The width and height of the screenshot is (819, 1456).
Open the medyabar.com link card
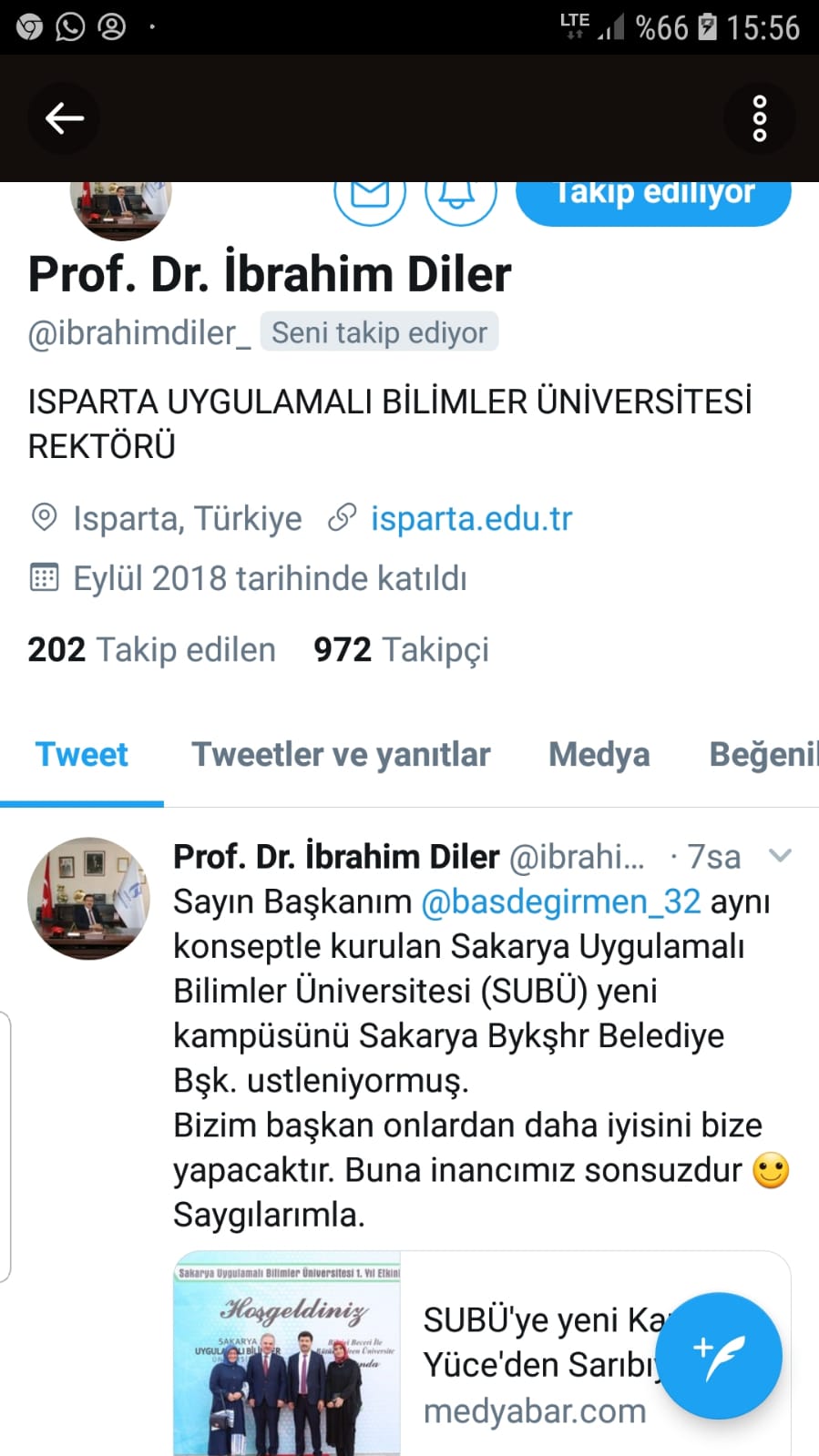tap(481, 1357)
